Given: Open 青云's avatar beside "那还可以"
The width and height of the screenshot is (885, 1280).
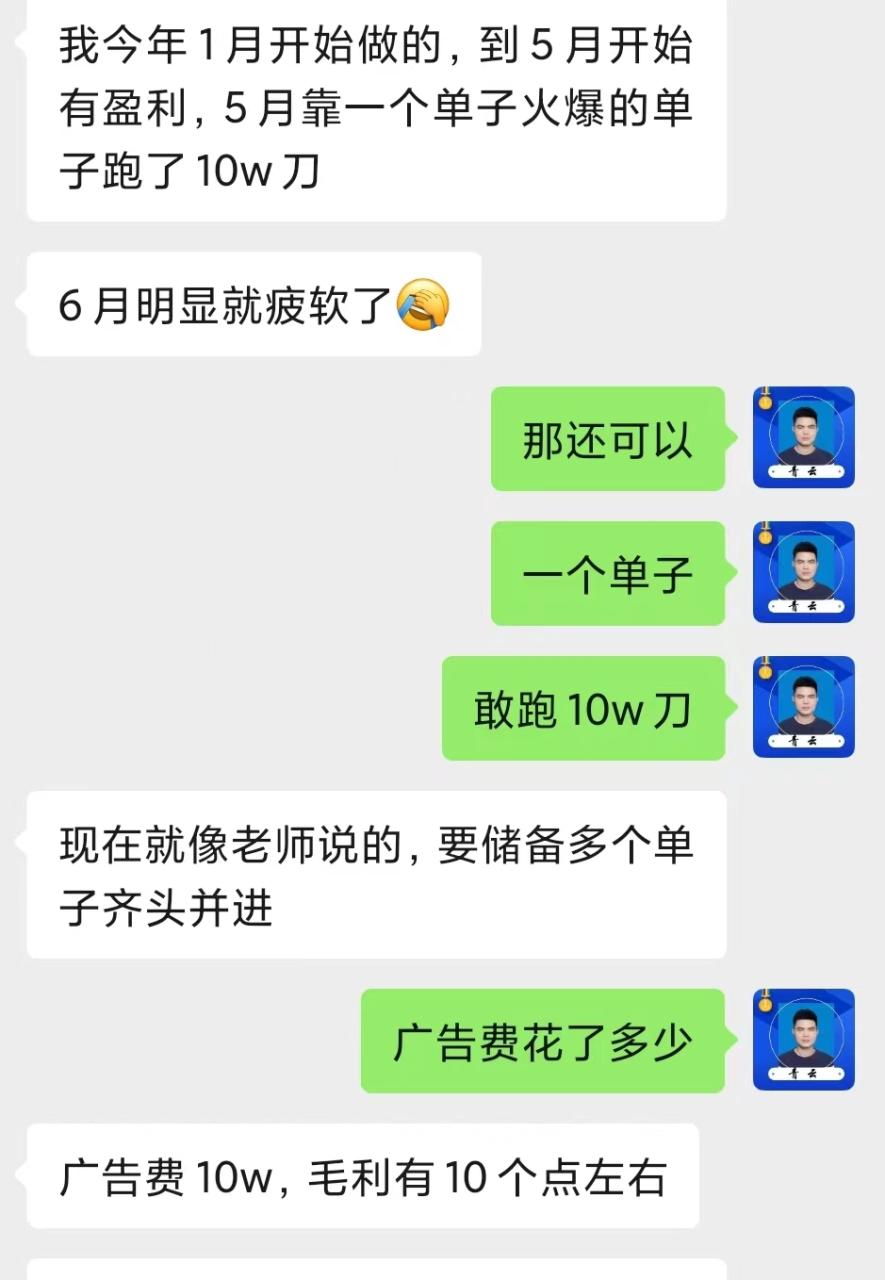Looking at the screenshot, I should click(805, 438).
